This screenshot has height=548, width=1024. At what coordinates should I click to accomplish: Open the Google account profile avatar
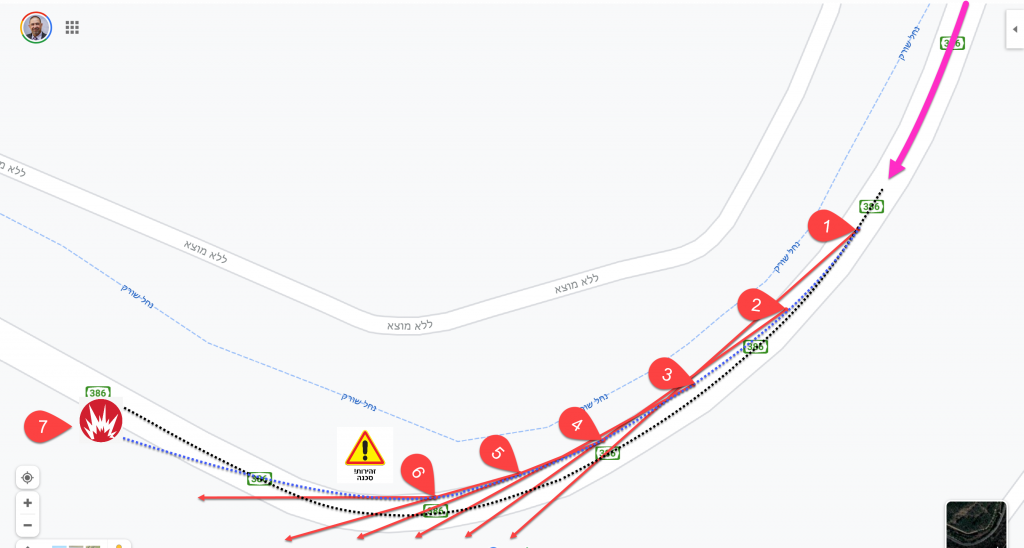35,27
